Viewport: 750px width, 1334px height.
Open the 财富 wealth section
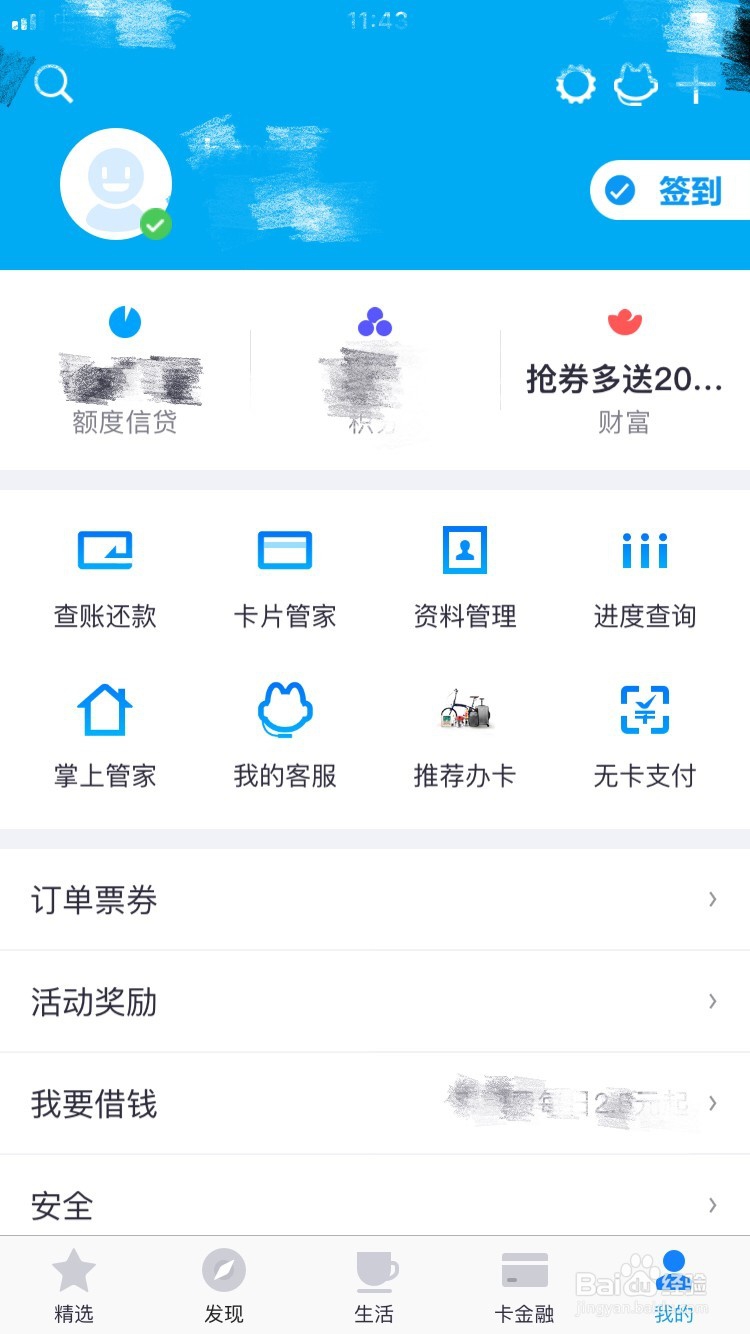click(x=625, y=370)
